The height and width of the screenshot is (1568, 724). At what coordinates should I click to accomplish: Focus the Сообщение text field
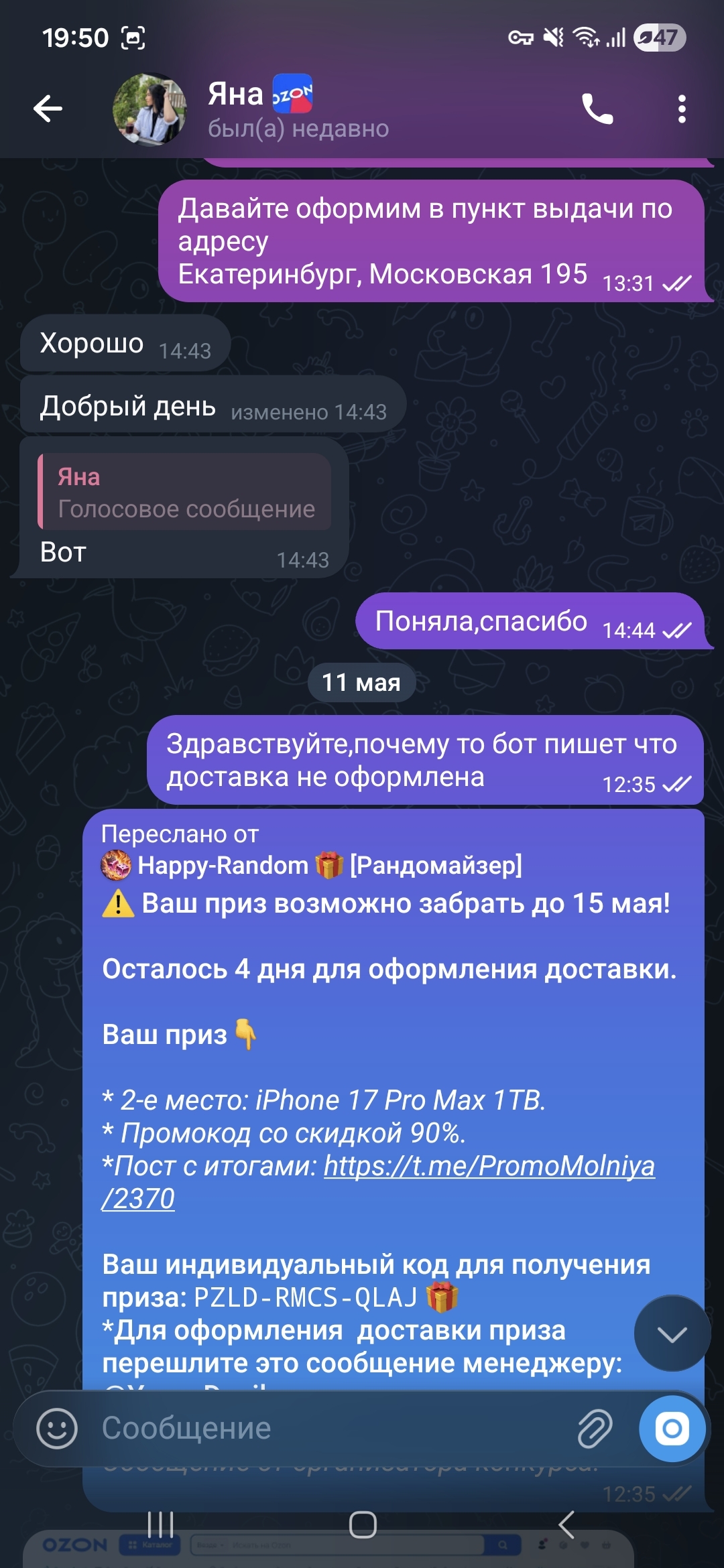tap(328, 1428)
